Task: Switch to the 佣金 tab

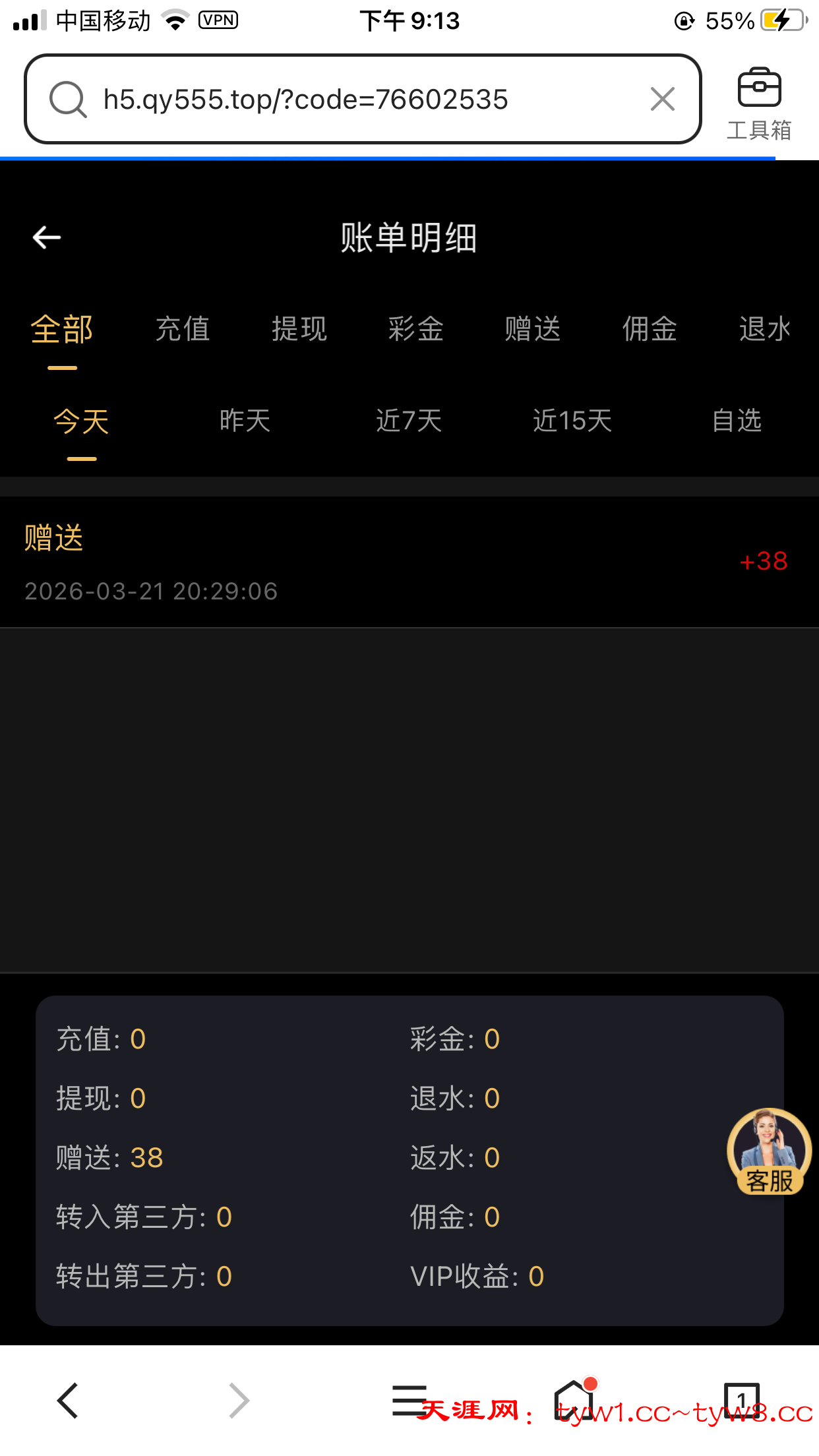Action: tap(650, 329)
